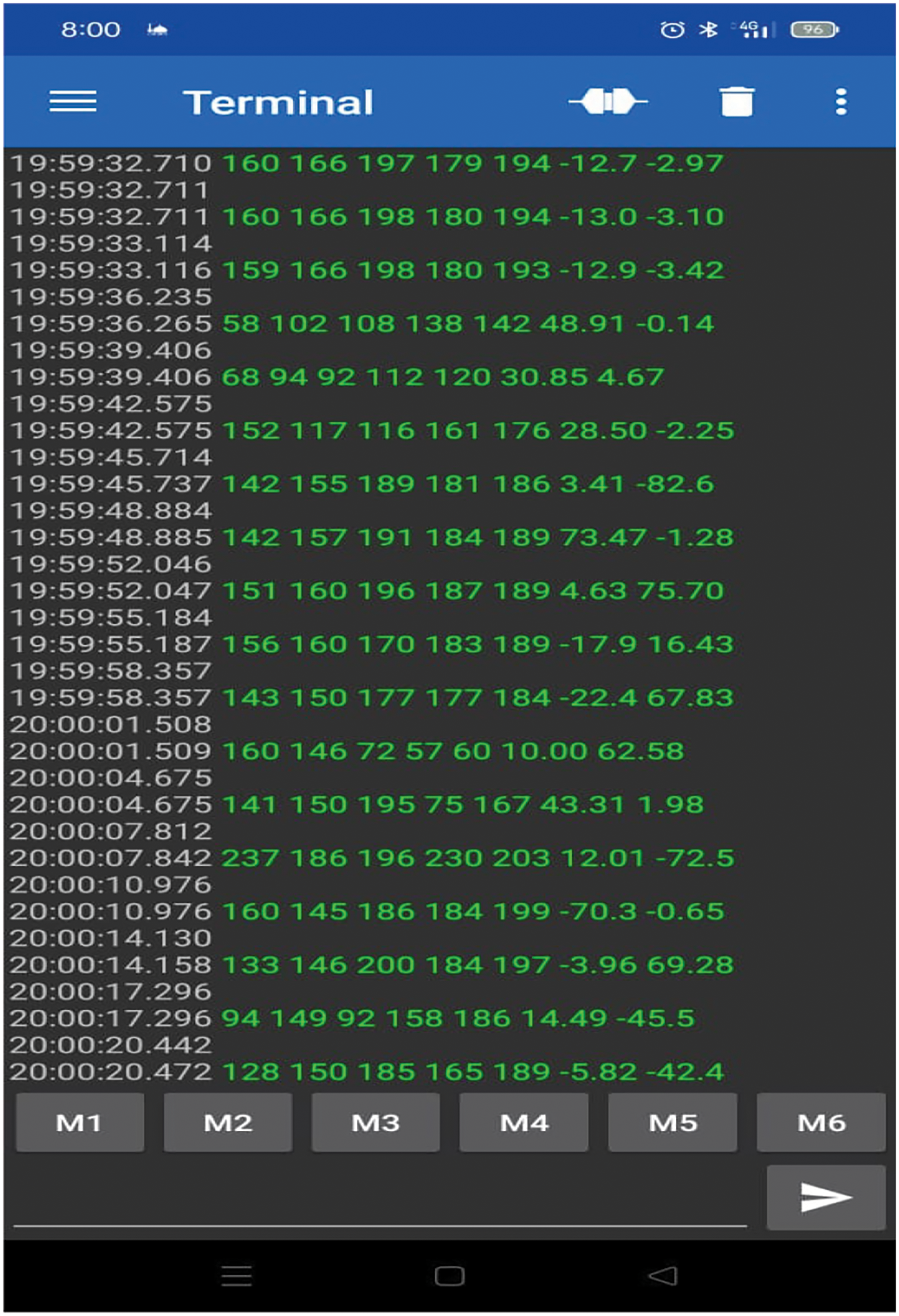The height and width of the screenshot is (1316, 899).
Task: Tap the connect/disconnect plug icon
Action: (x=607, y=102)
